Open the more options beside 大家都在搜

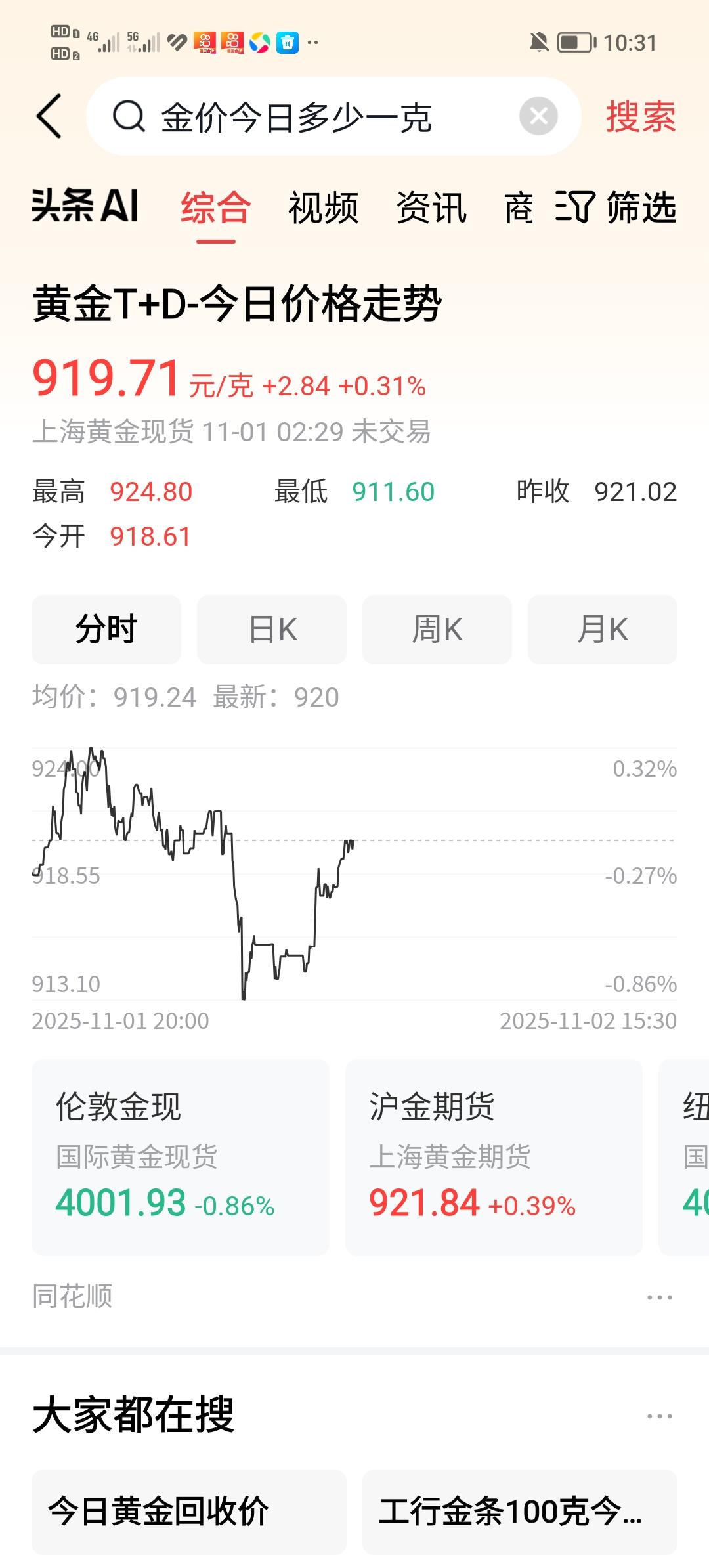pyautogui.click(x=659, y=1416)
